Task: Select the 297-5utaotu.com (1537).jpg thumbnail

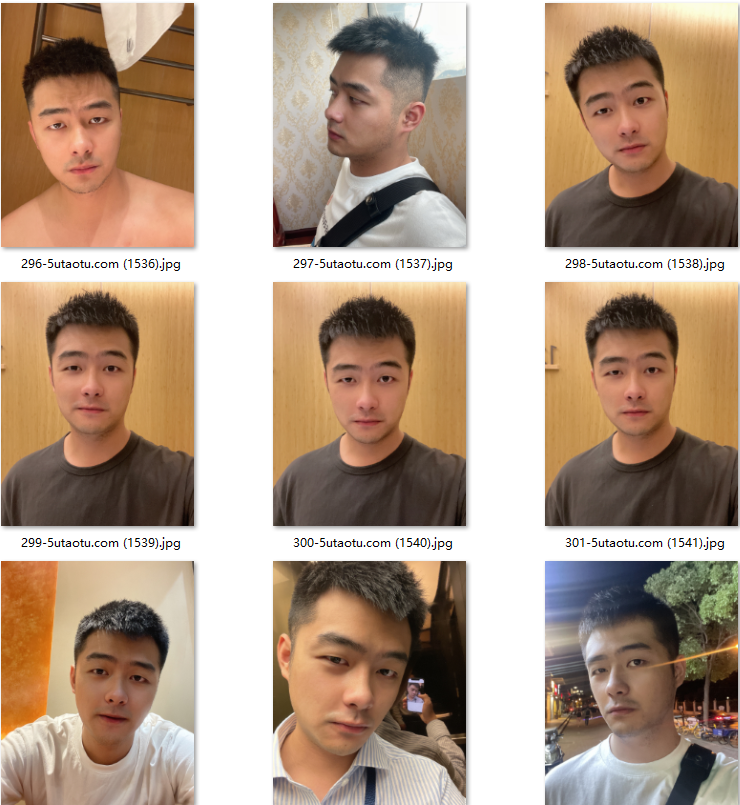Action: click(369, 125)
